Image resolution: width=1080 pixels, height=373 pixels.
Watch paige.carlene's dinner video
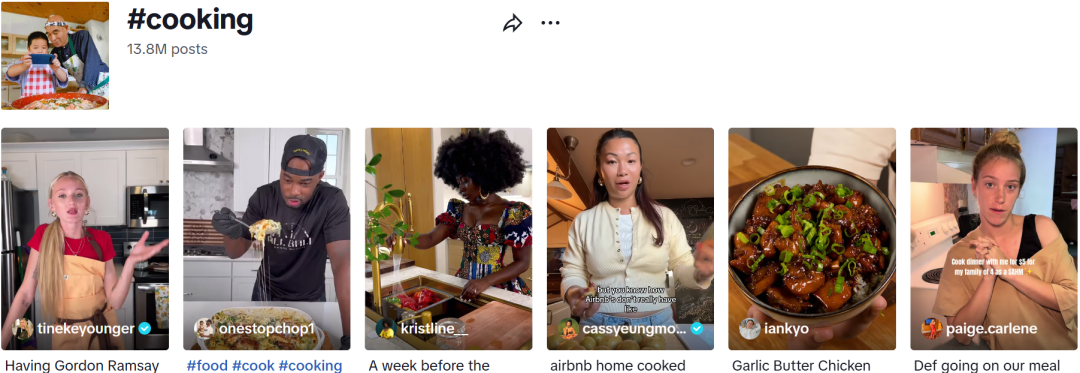tap(994, 239)
